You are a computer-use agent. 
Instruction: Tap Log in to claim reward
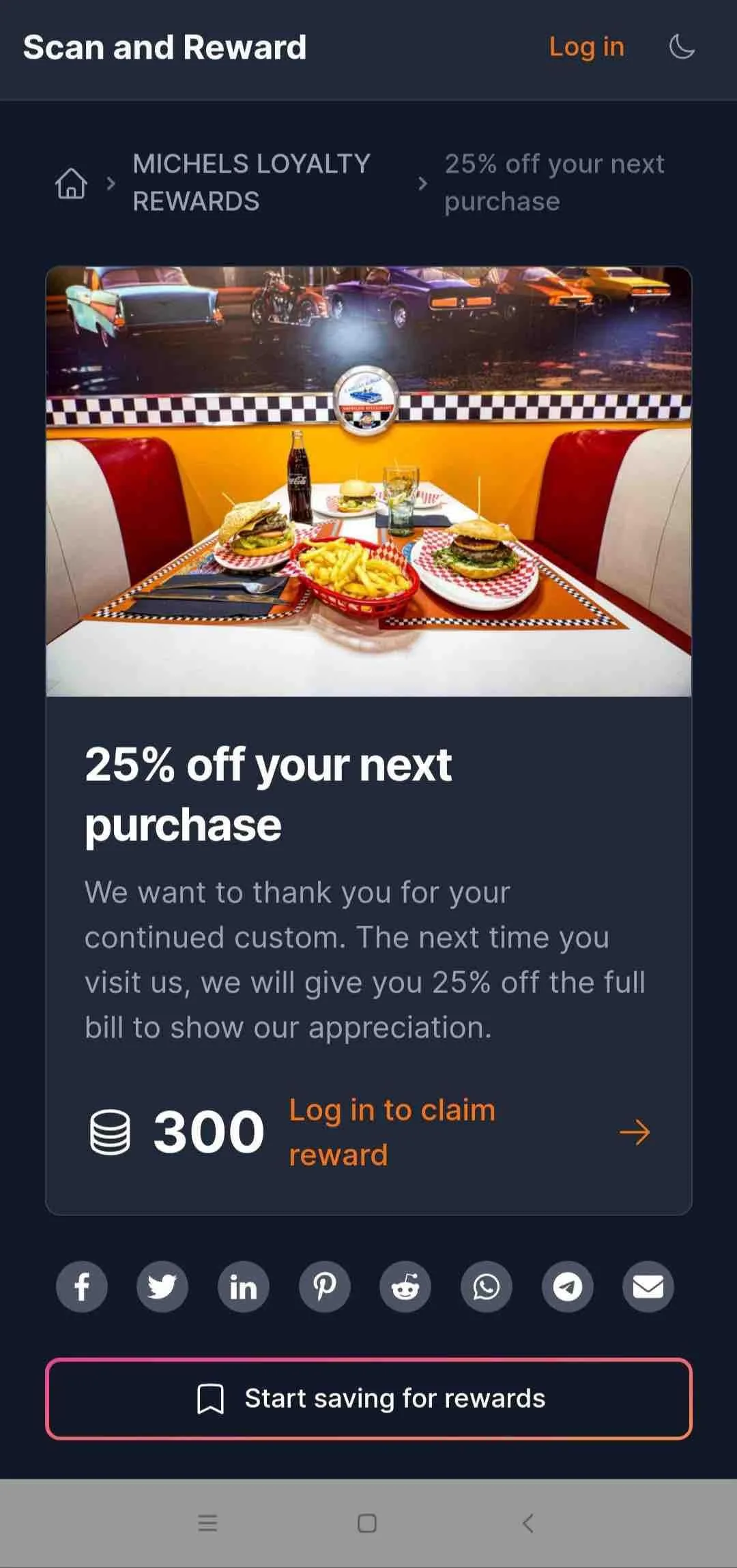point(392,1132)
